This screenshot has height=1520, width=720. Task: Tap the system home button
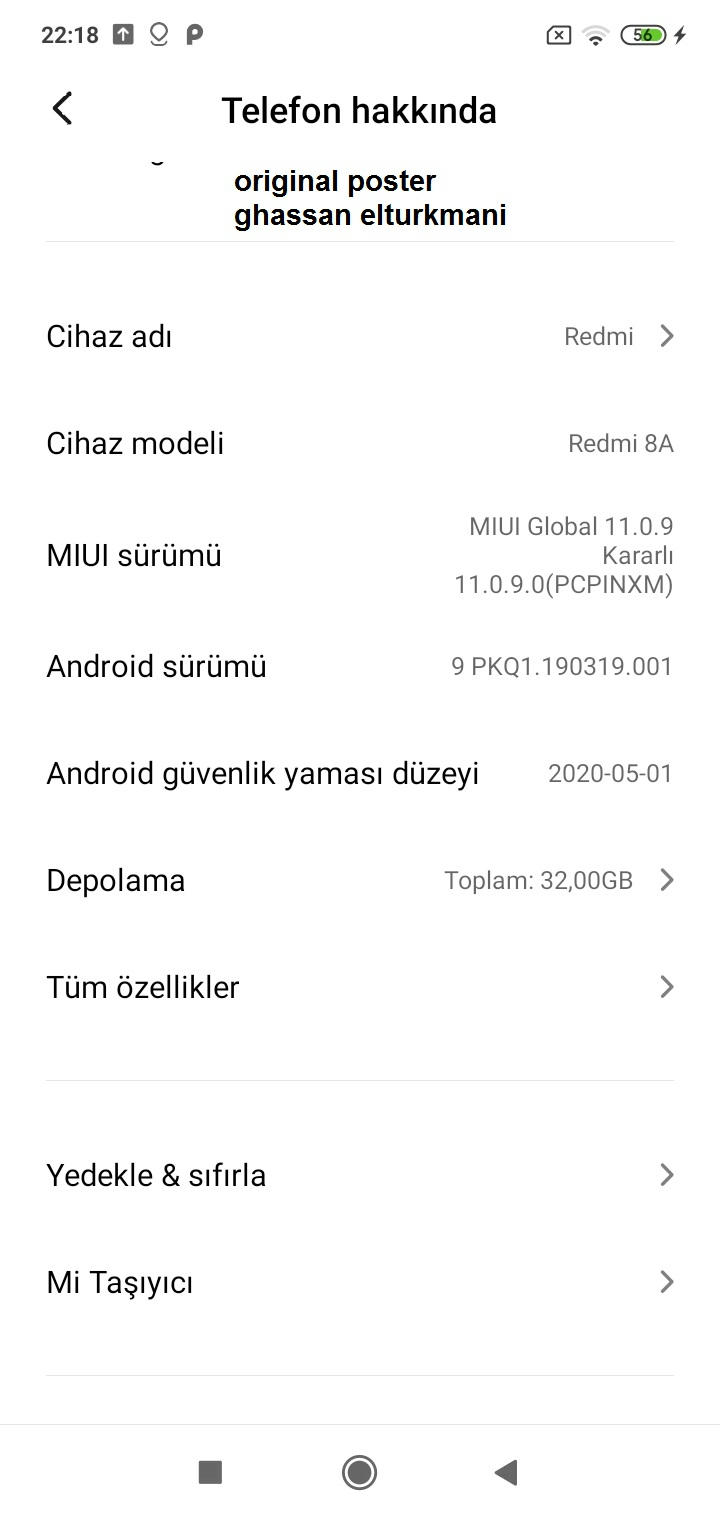point(359,1472)
